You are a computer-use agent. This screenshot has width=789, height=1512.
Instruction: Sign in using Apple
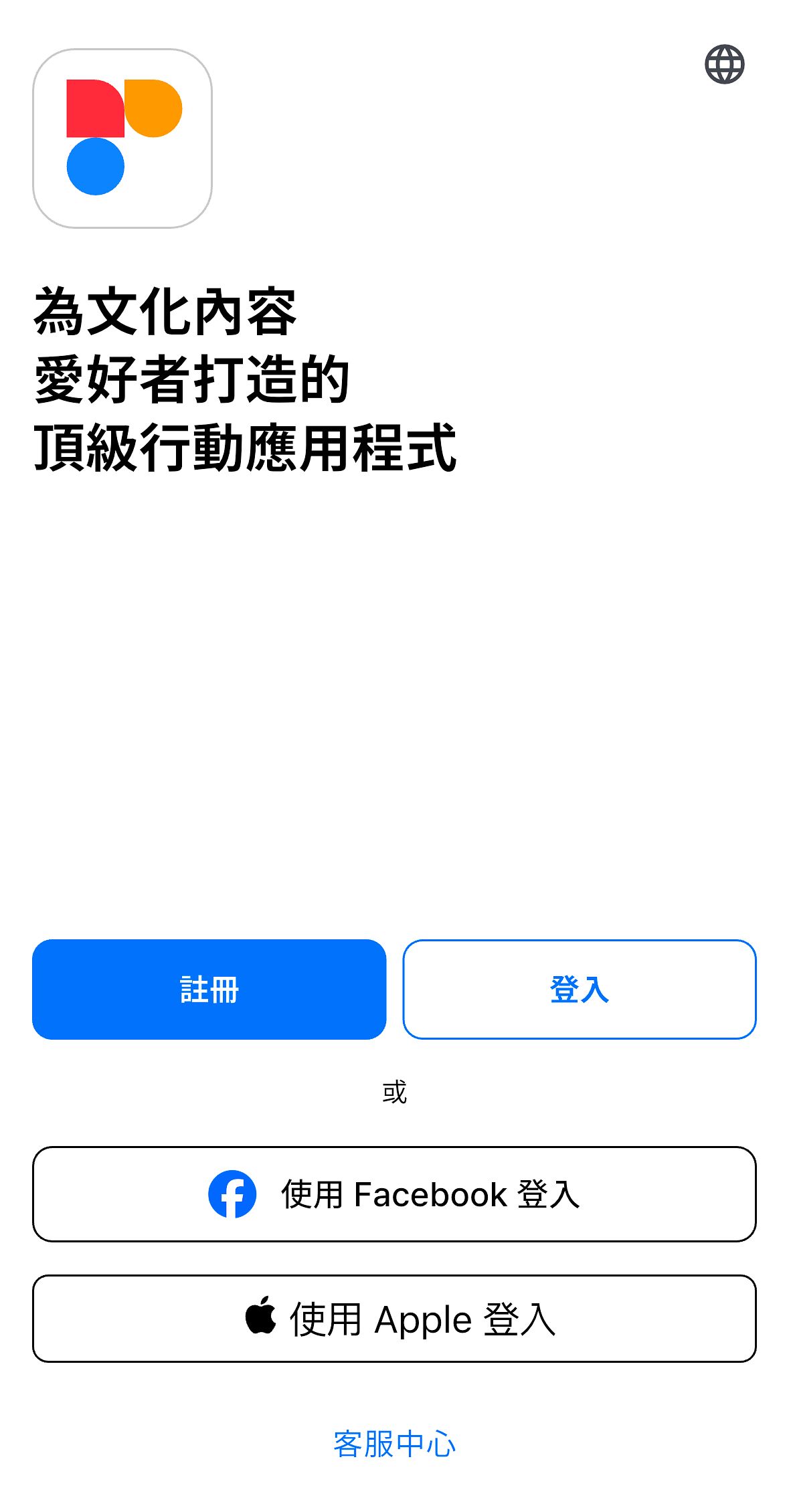tap(394, 1319)
